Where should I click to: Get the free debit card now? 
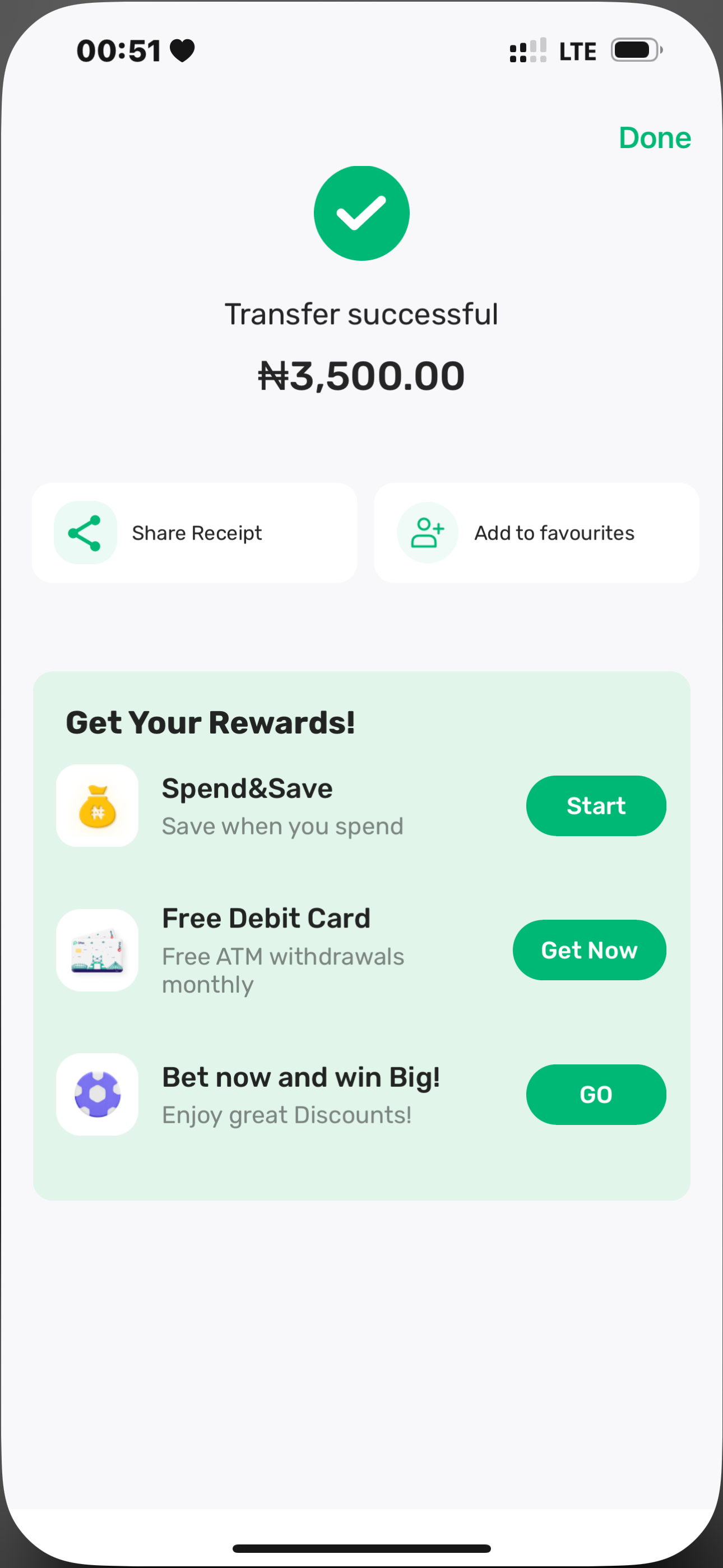pos(588,949)
